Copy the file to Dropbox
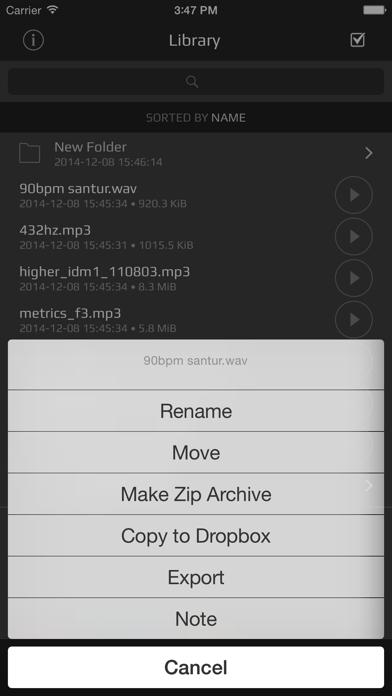The width and height of the screenshot is (392, 696). (196, 536)
